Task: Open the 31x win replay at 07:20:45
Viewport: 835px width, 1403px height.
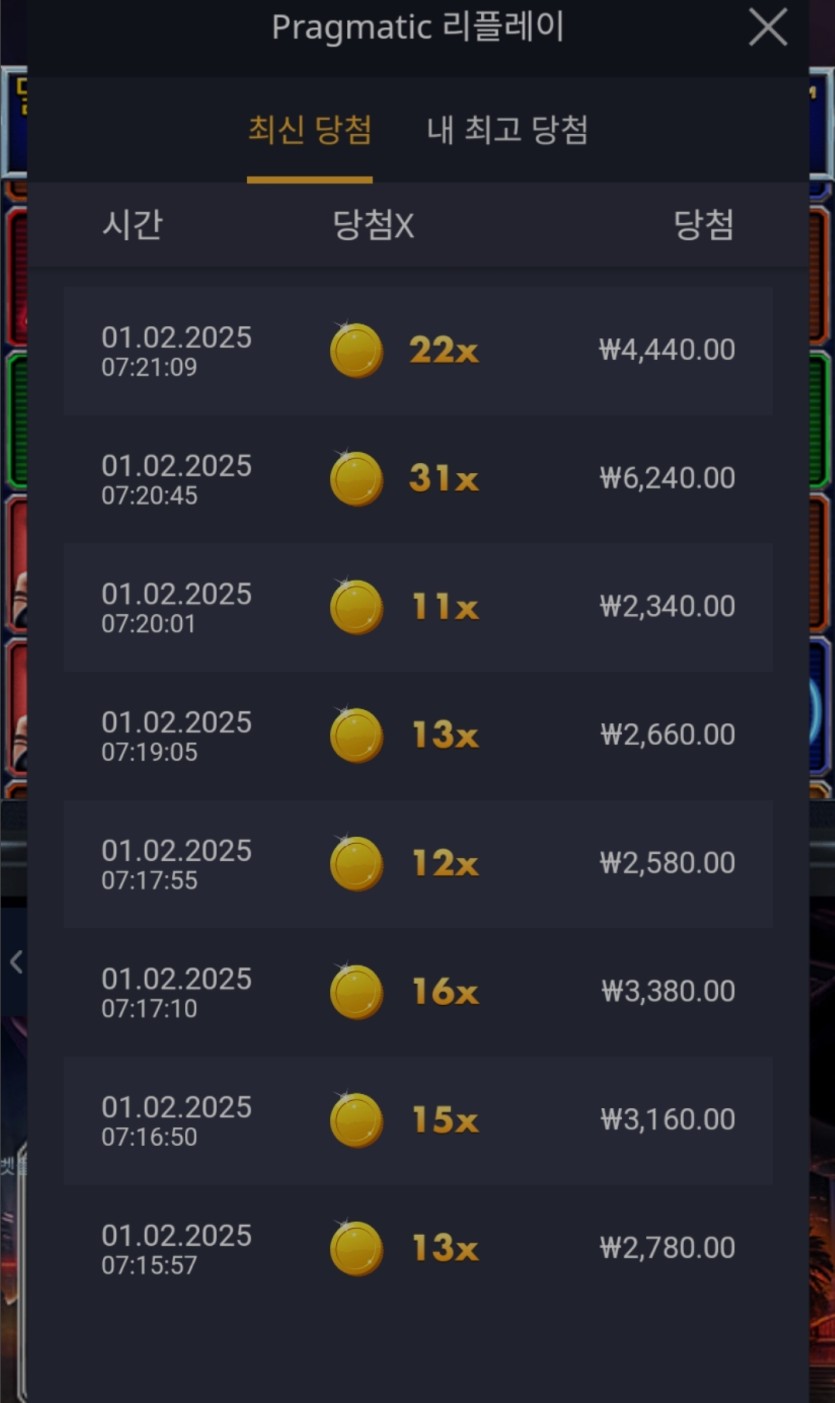Action: click(418, 479)
